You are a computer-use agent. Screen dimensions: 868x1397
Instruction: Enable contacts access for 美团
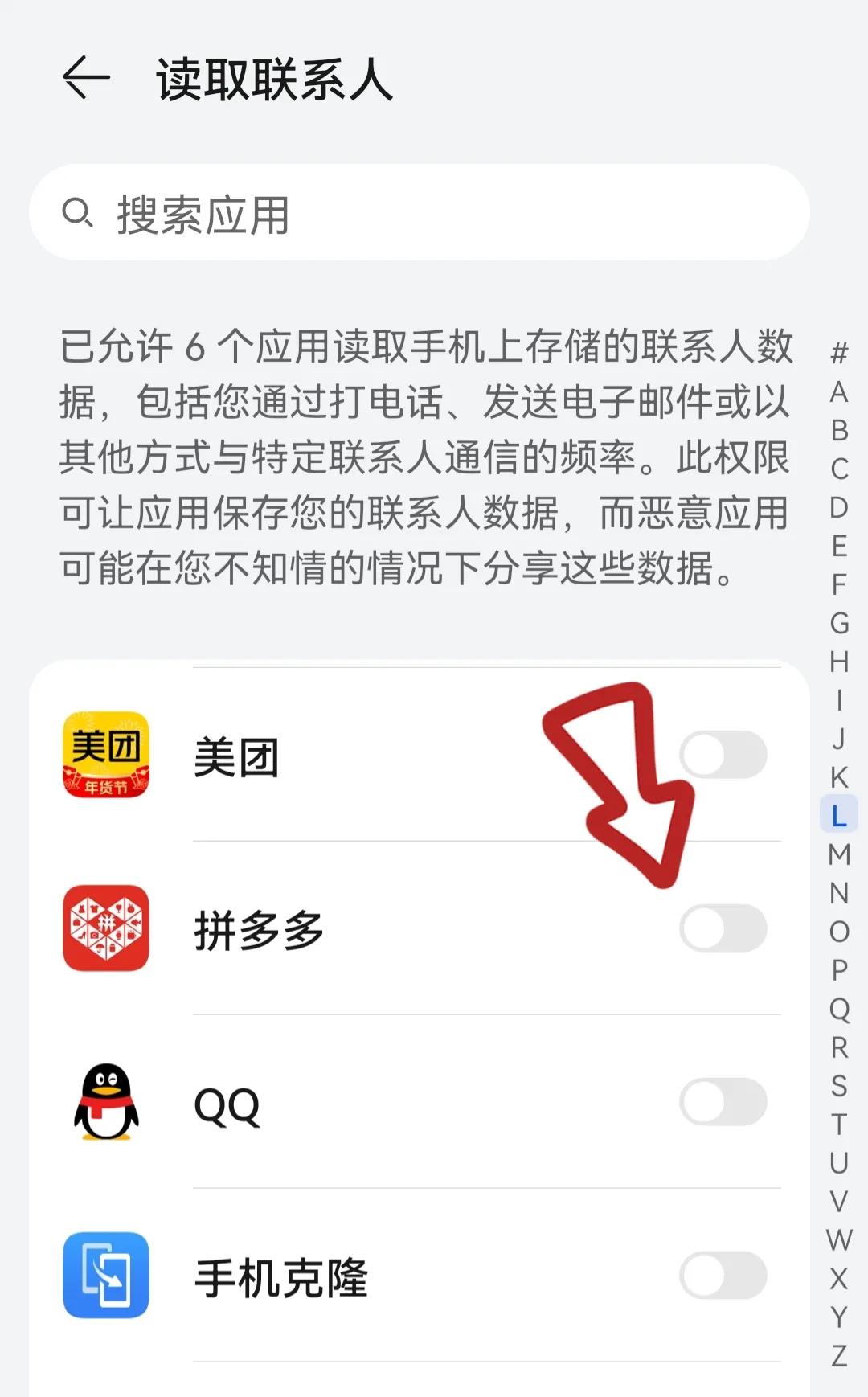point(723,754)
